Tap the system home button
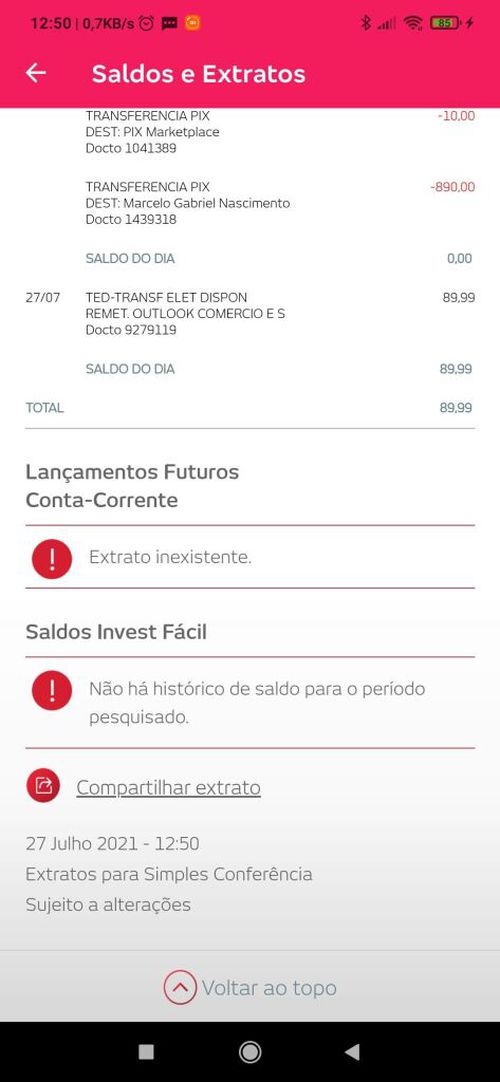The image size is (500, 1082). pos(250,1052)
